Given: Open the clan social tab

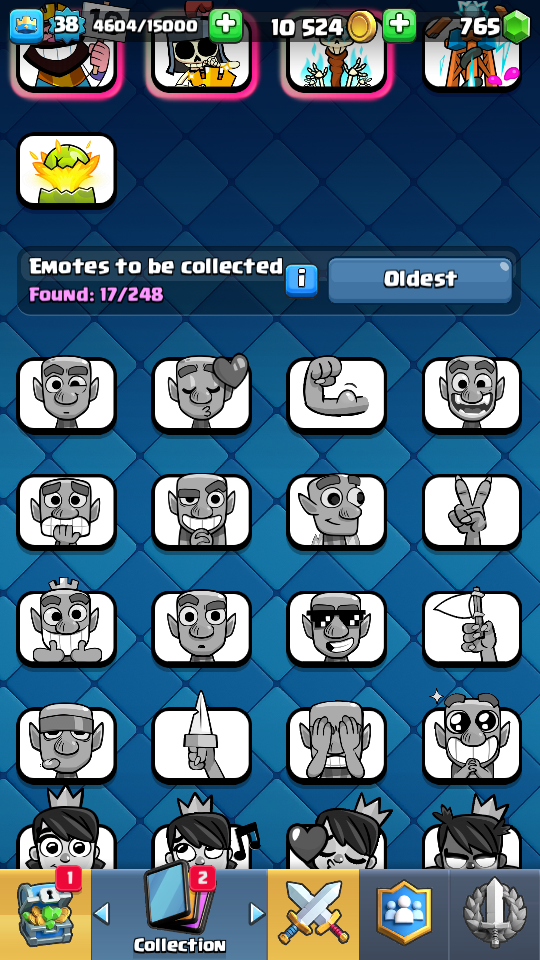Looking at the screenshot, I should (x=403, y=914).
